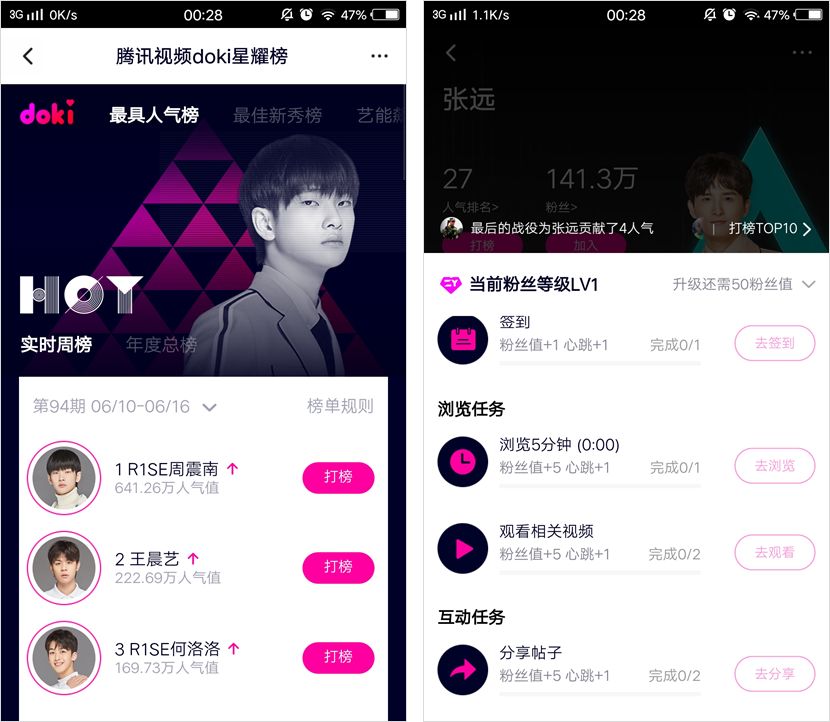Select the 最具人气榜 tab

click(154, 115)
